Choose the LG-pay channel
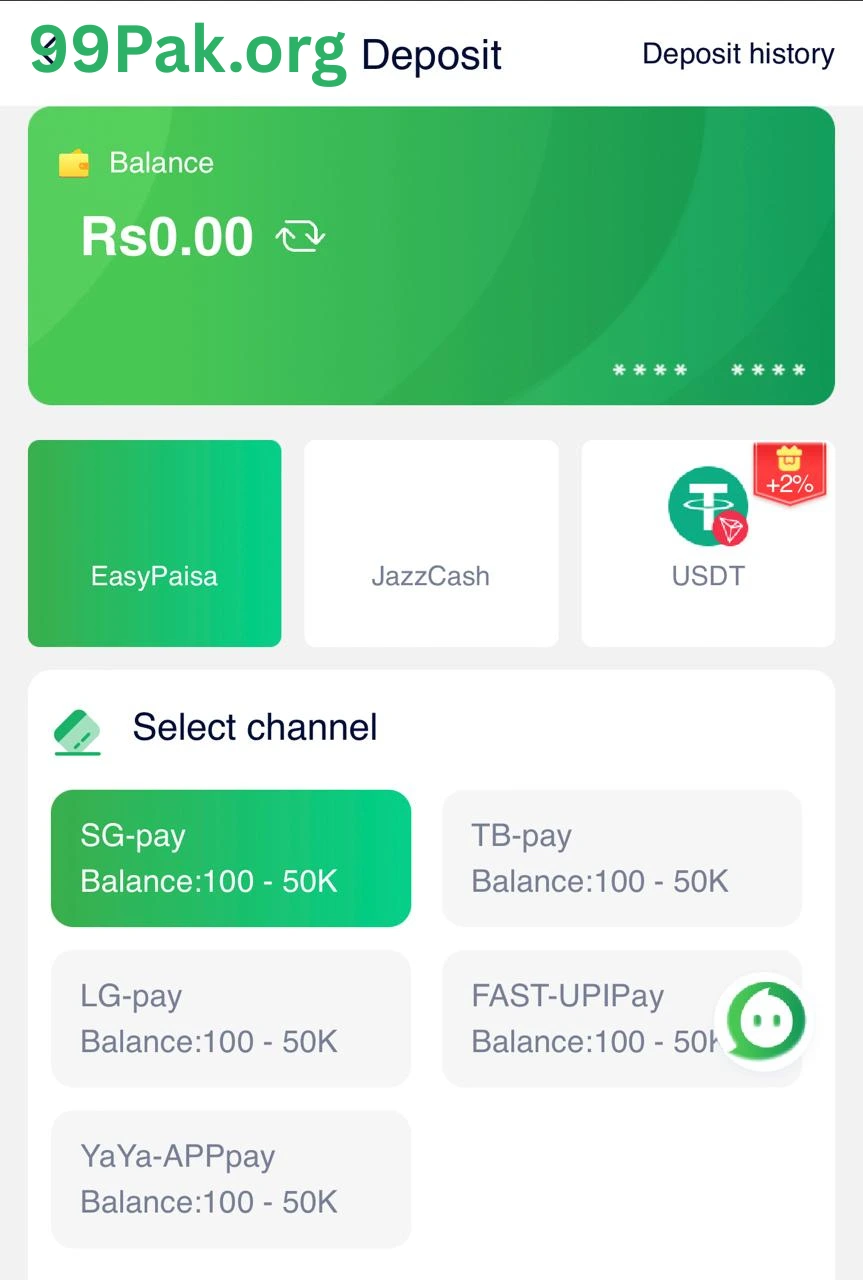The height and width of the screenshot is (1280, 863). pos(231,1018)
